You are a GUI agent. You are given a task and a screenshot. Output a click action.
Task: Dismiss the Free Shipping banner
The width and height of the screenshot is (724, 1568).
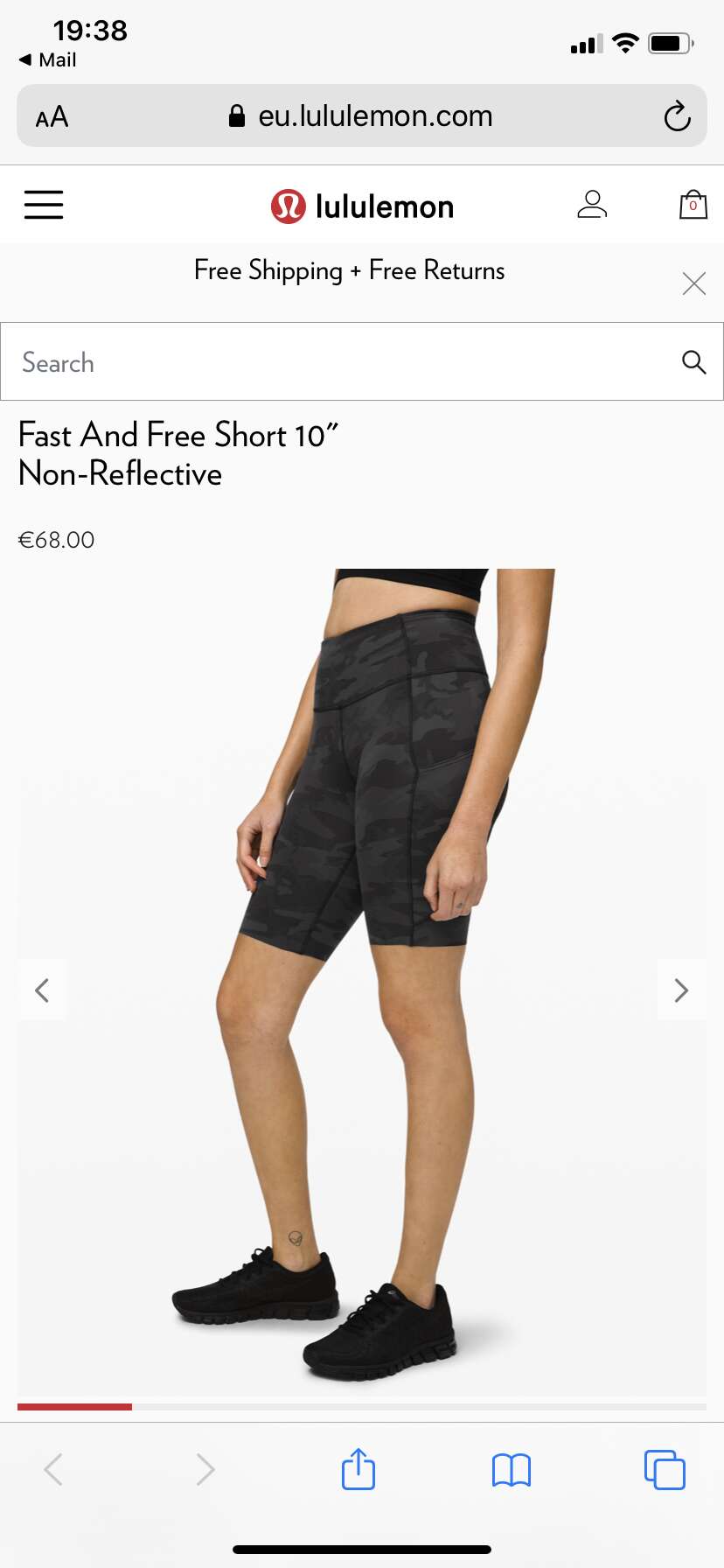694,283
